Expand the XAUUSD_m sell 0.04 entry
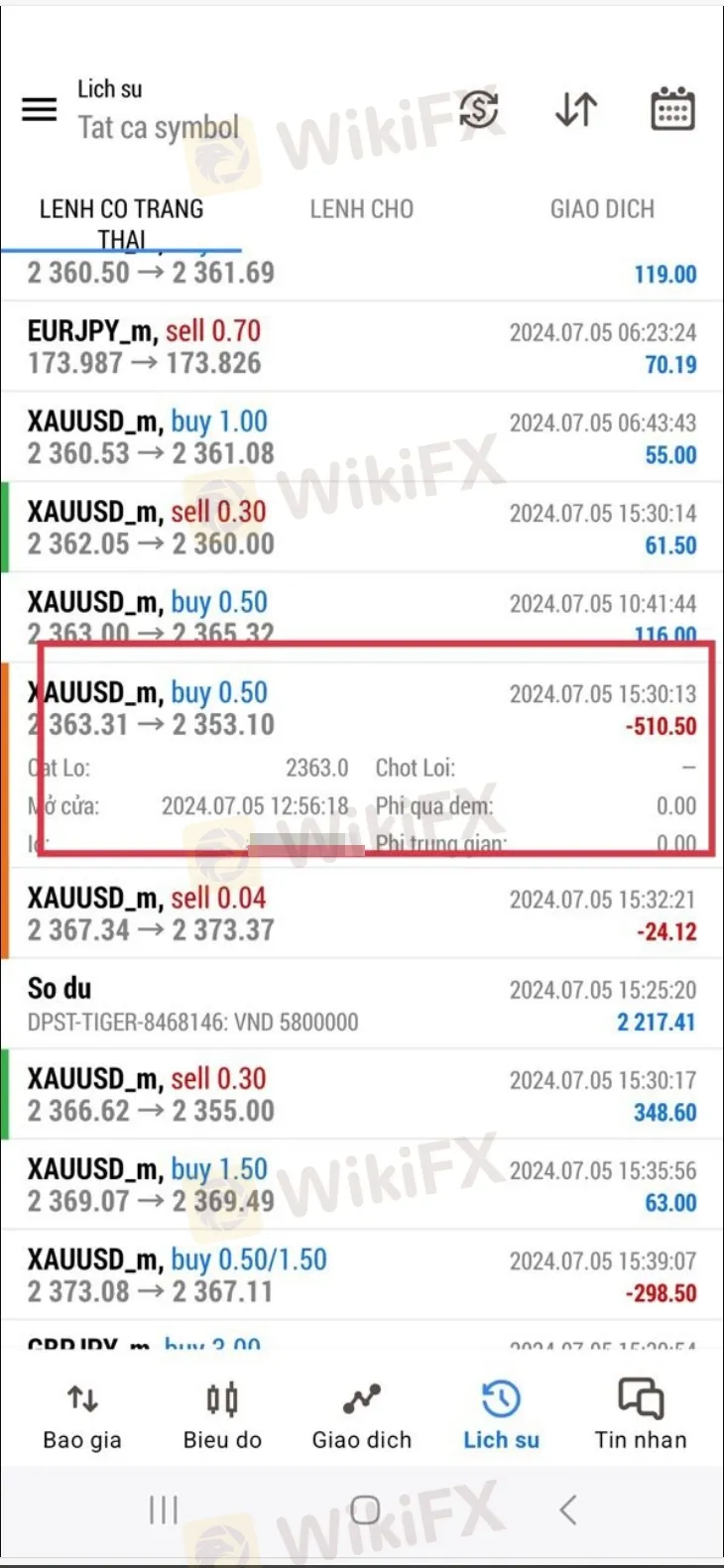This screenshot has width=724, height=1568. point(362,913)
